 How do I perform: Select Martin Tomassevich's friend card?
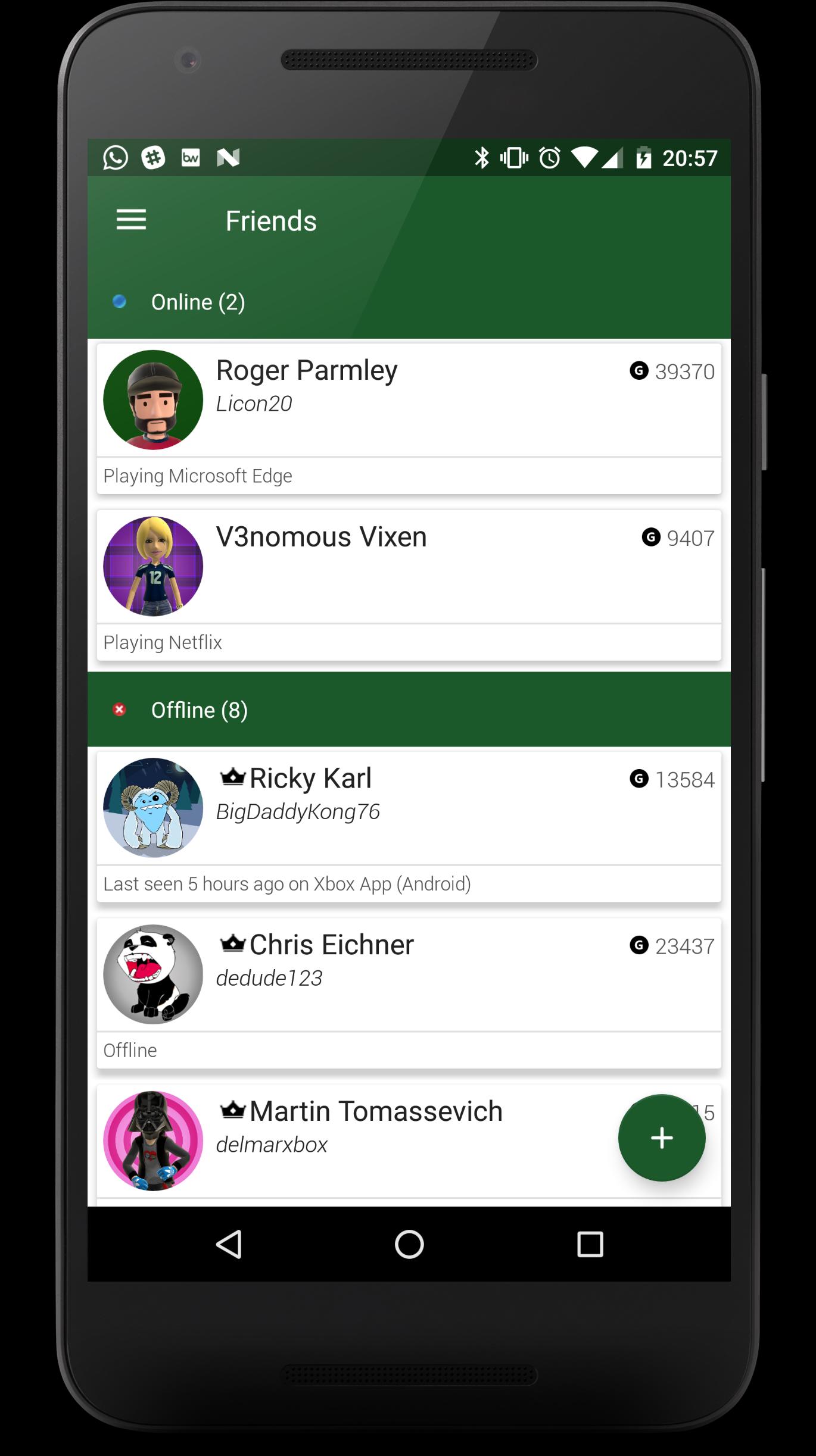pos(409,1145)
